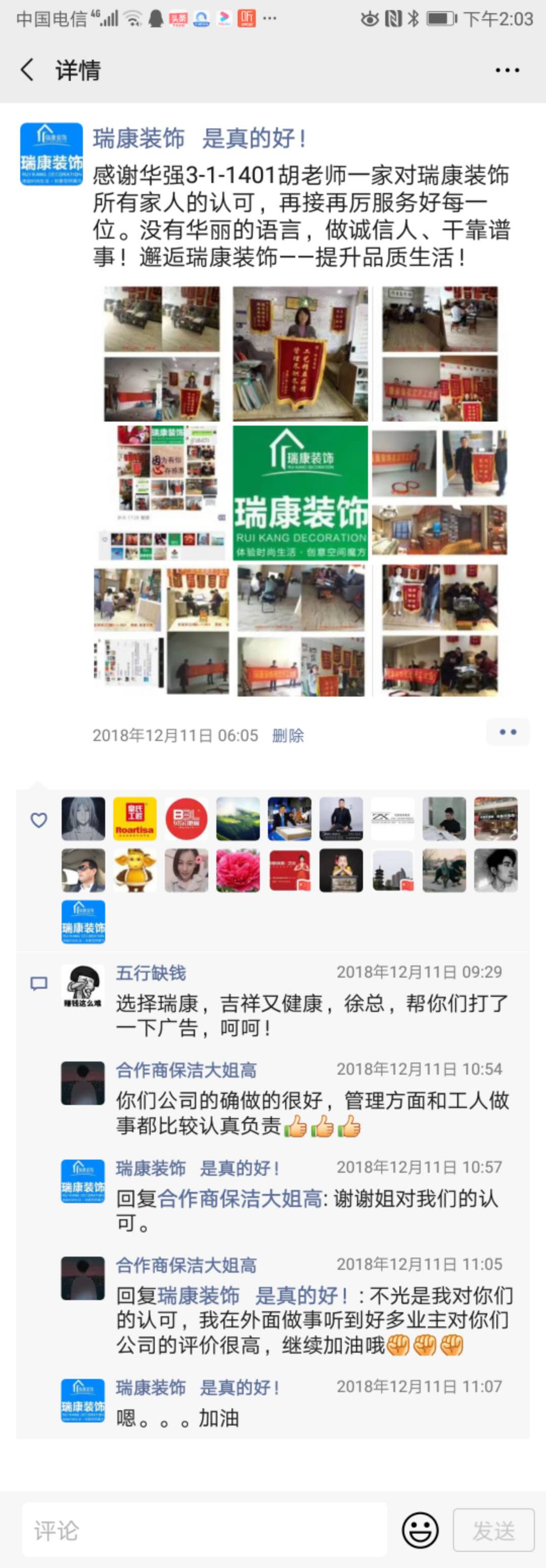Open 五行缺钱's profile name
Image resolution: width=546 pixels, height=1568 pixels.
151,973
